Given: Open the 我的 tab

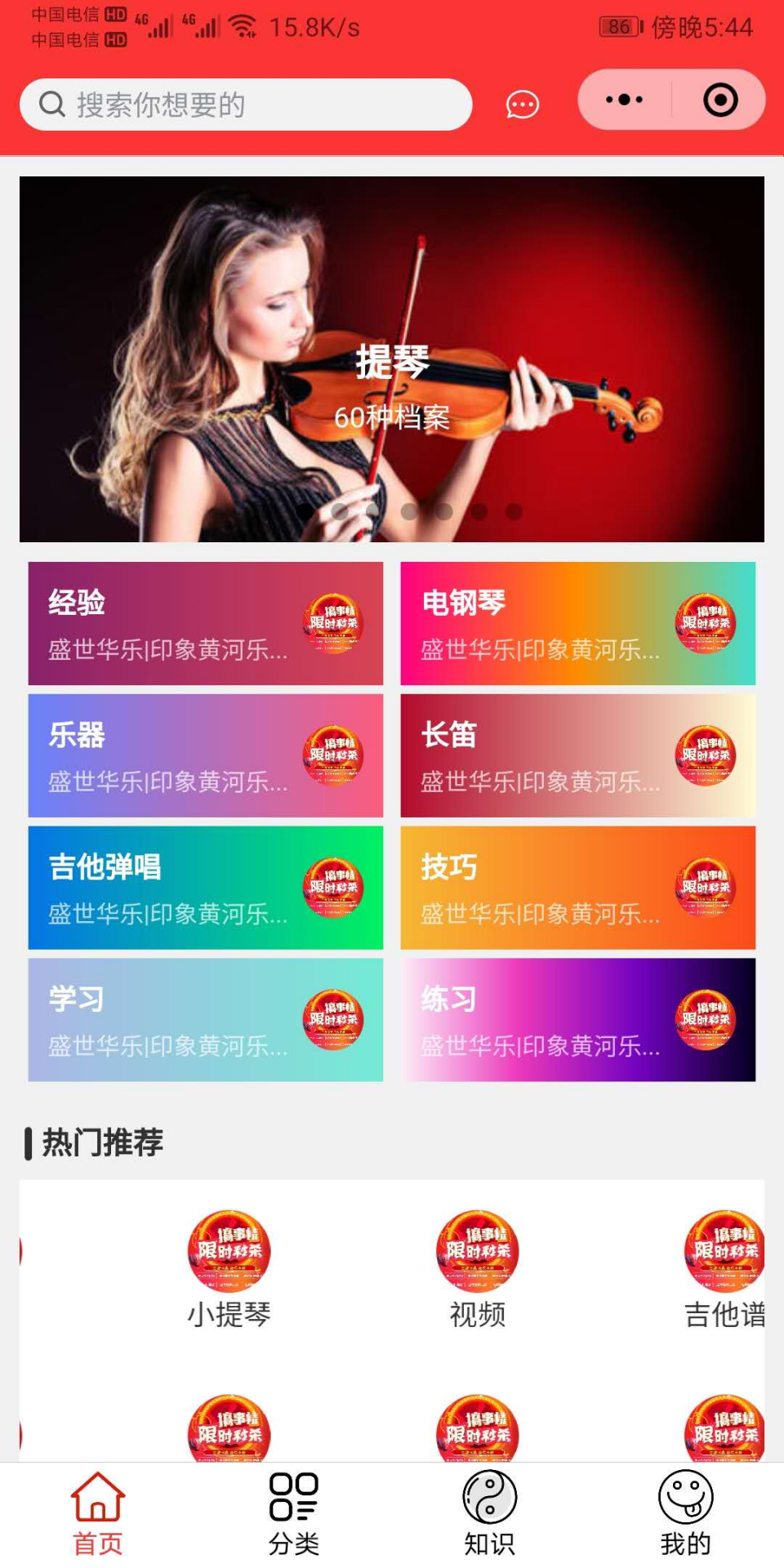Looking at the screenshot, I should 686,1515.
